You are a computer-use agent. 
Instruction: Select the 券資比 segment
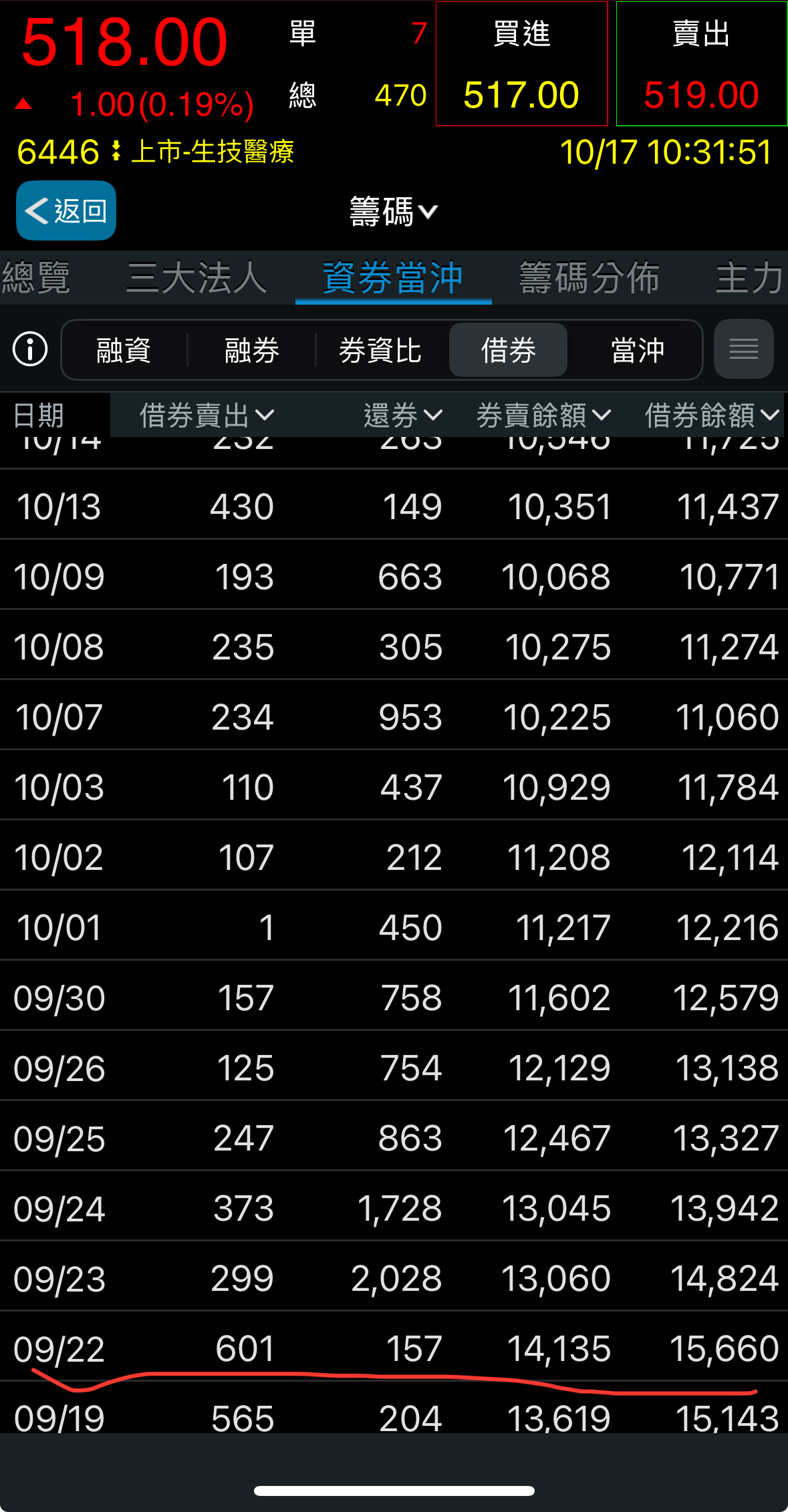[380, 350]
